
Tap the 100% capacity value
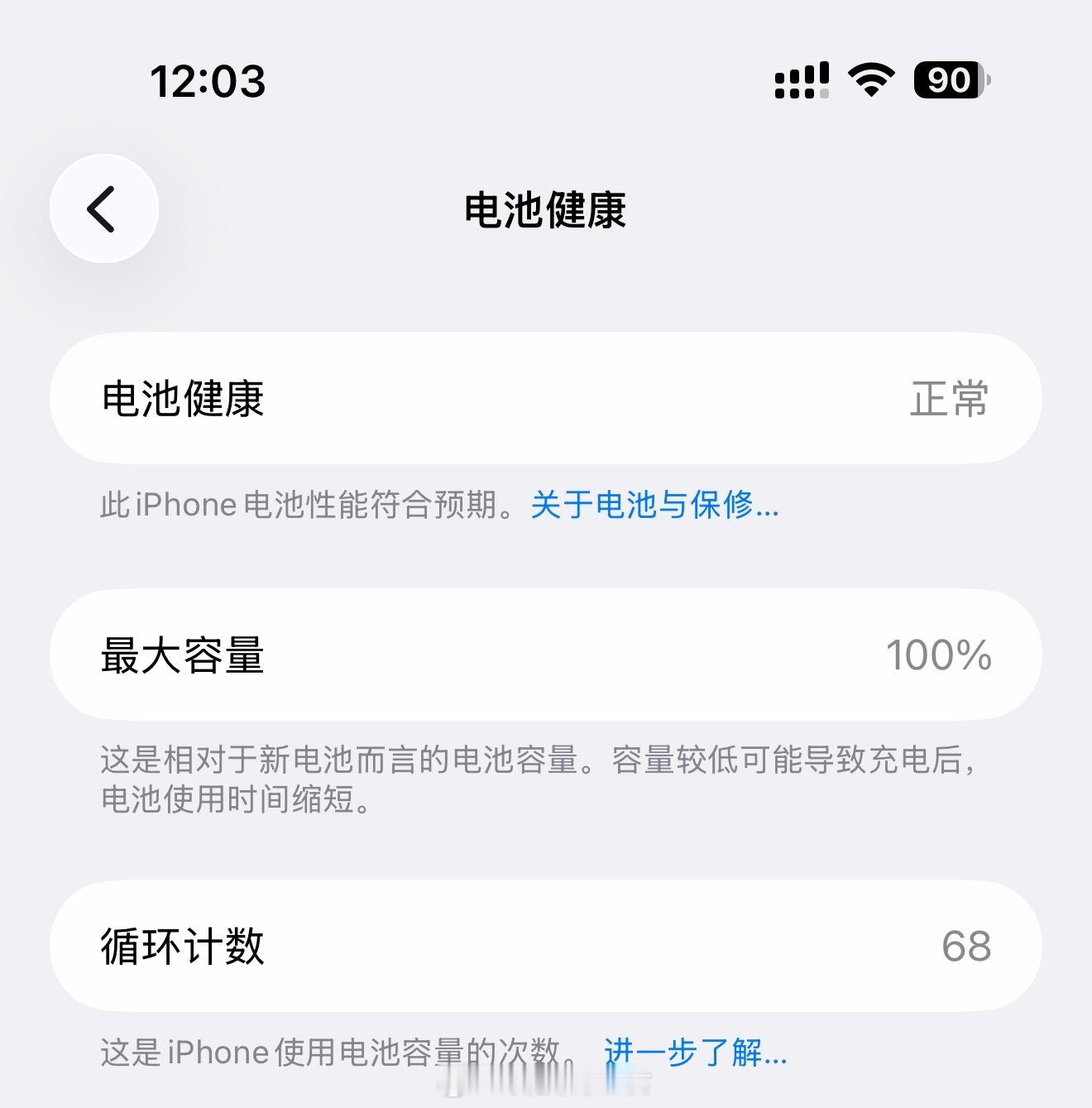940,655
